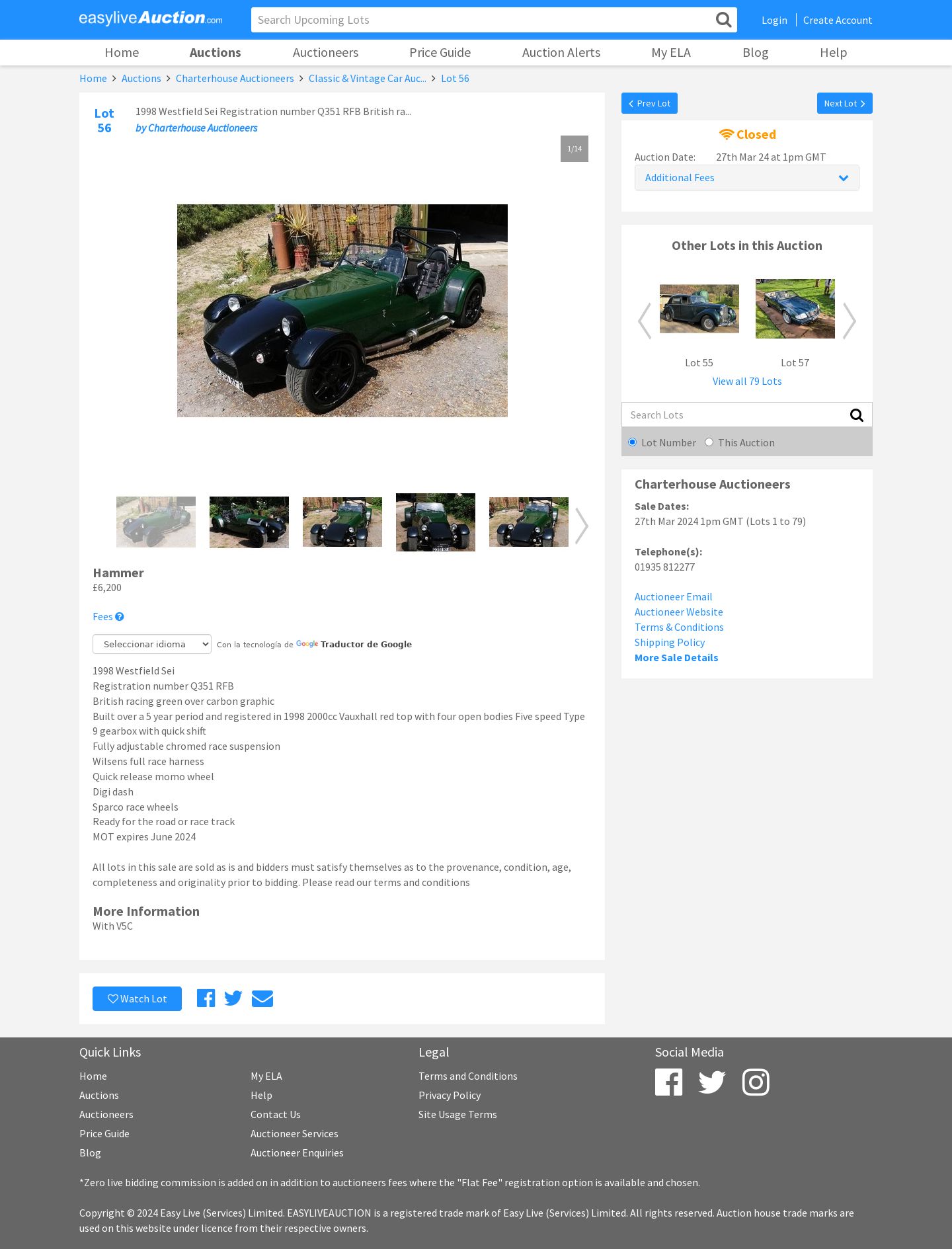
Task: Open the Lot 57 thumbnail
Action: [795, 309]
